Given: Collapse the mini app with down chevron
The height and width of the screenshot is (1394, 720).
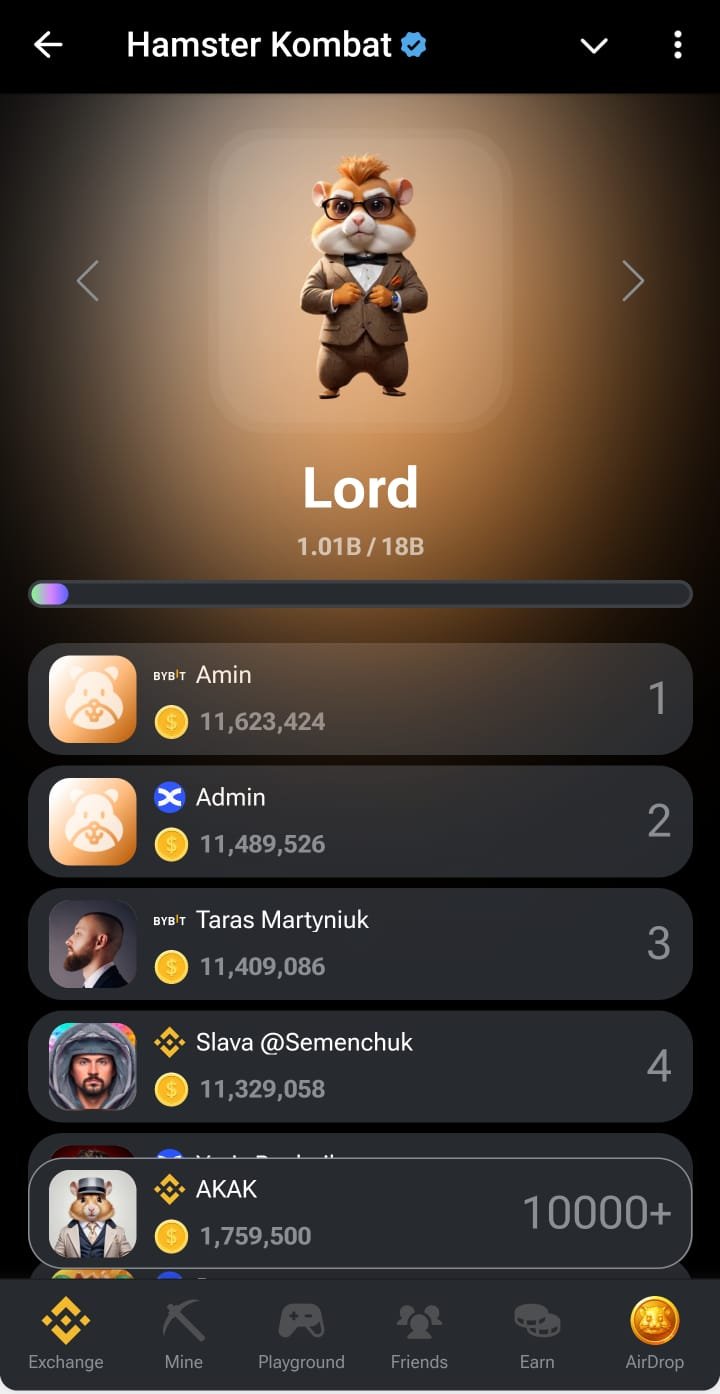Looking at the screenshot, I should pos(594,46).
